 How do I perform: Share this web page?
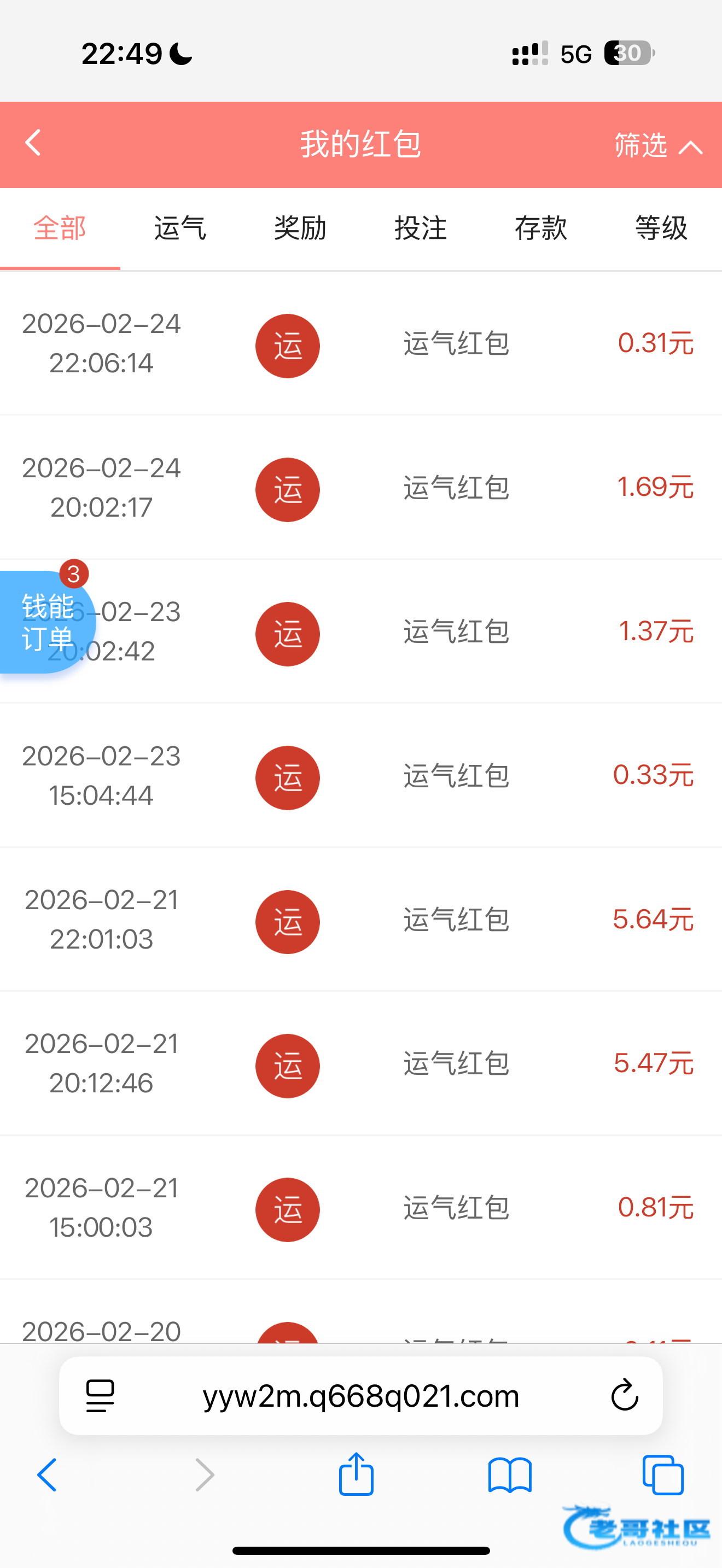(x=356, y=1473)
